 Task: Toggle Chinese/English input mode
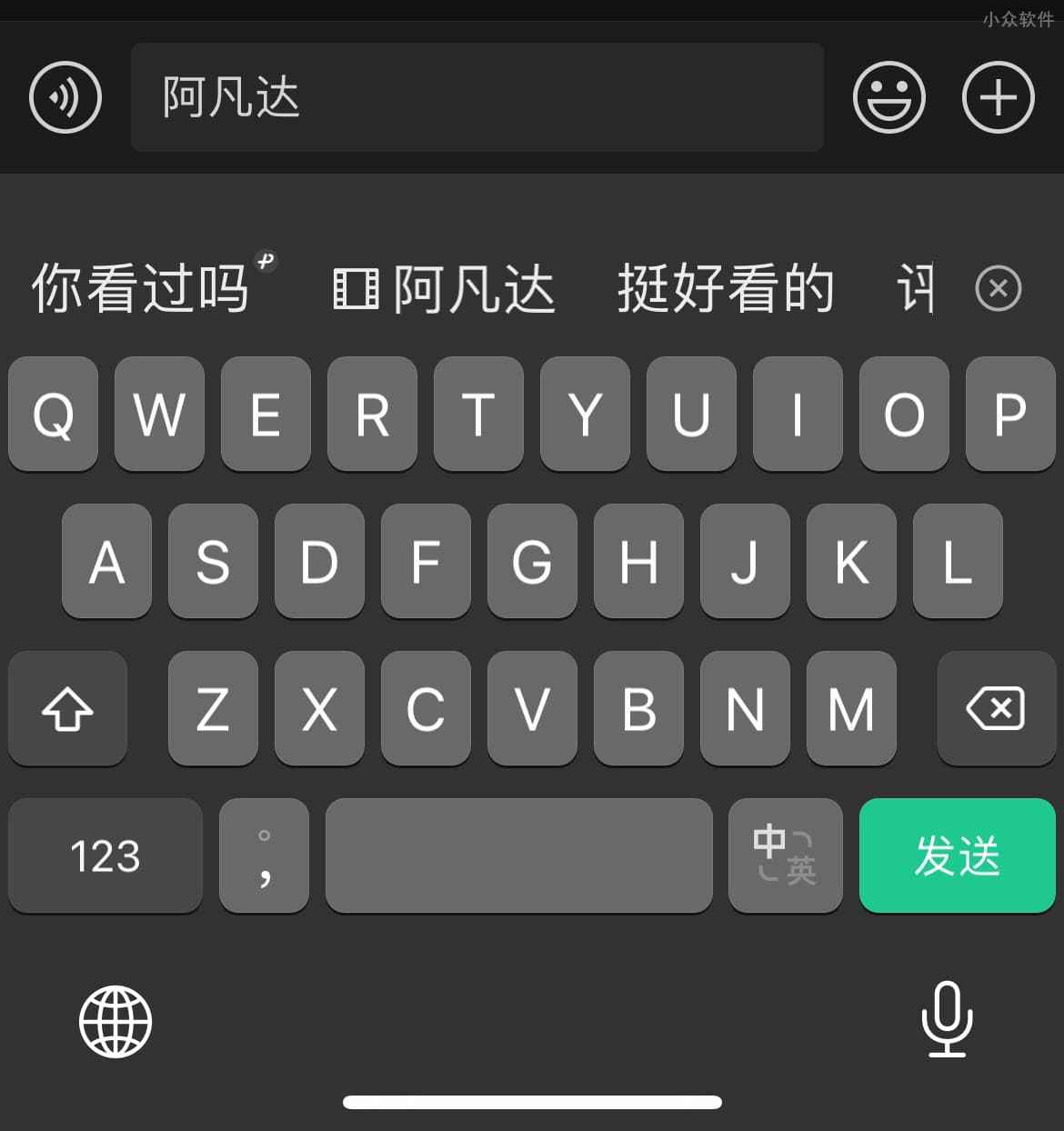[785, 856]
